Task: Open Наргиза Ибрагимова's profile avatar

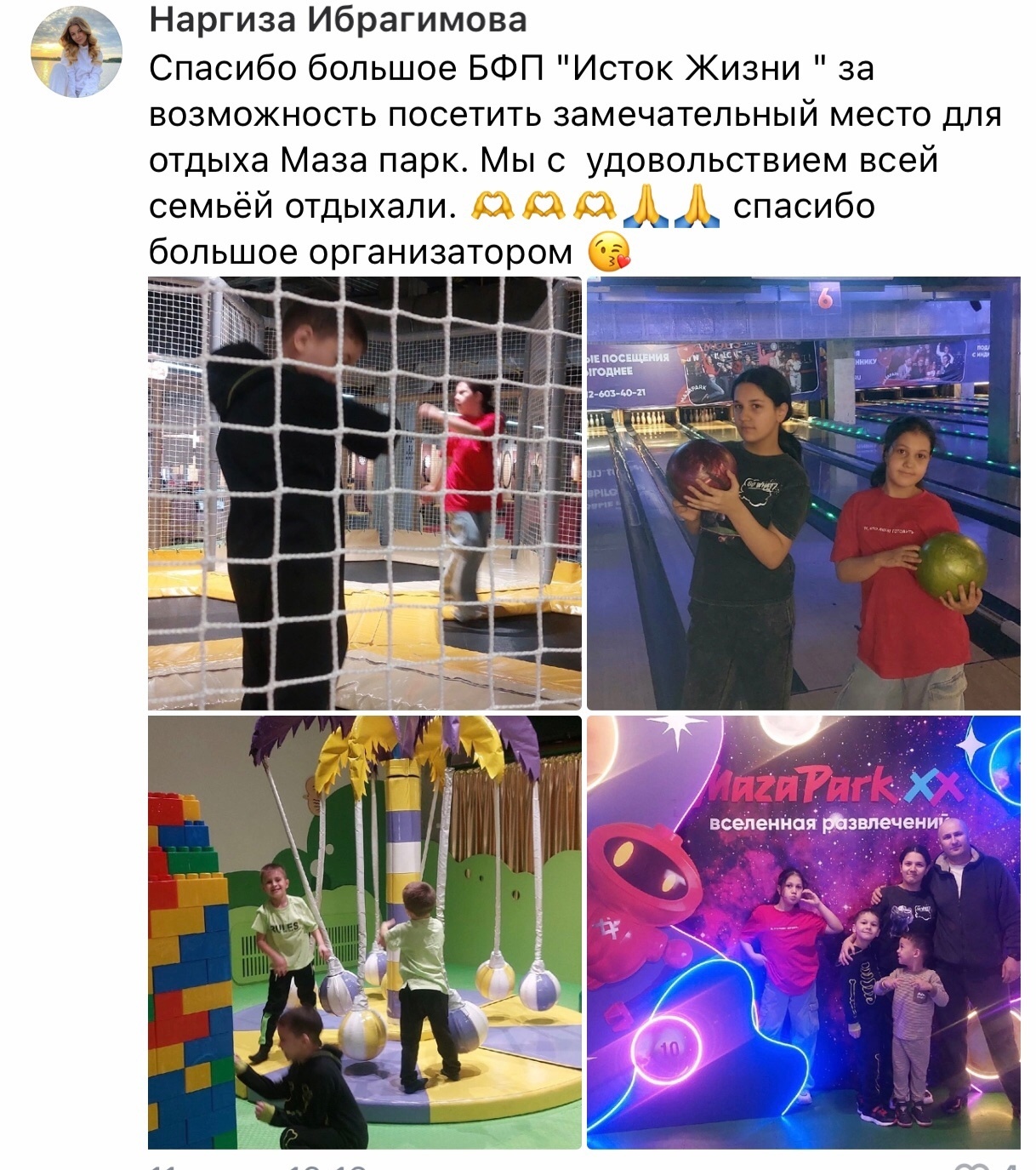Action: coord(77,53)
